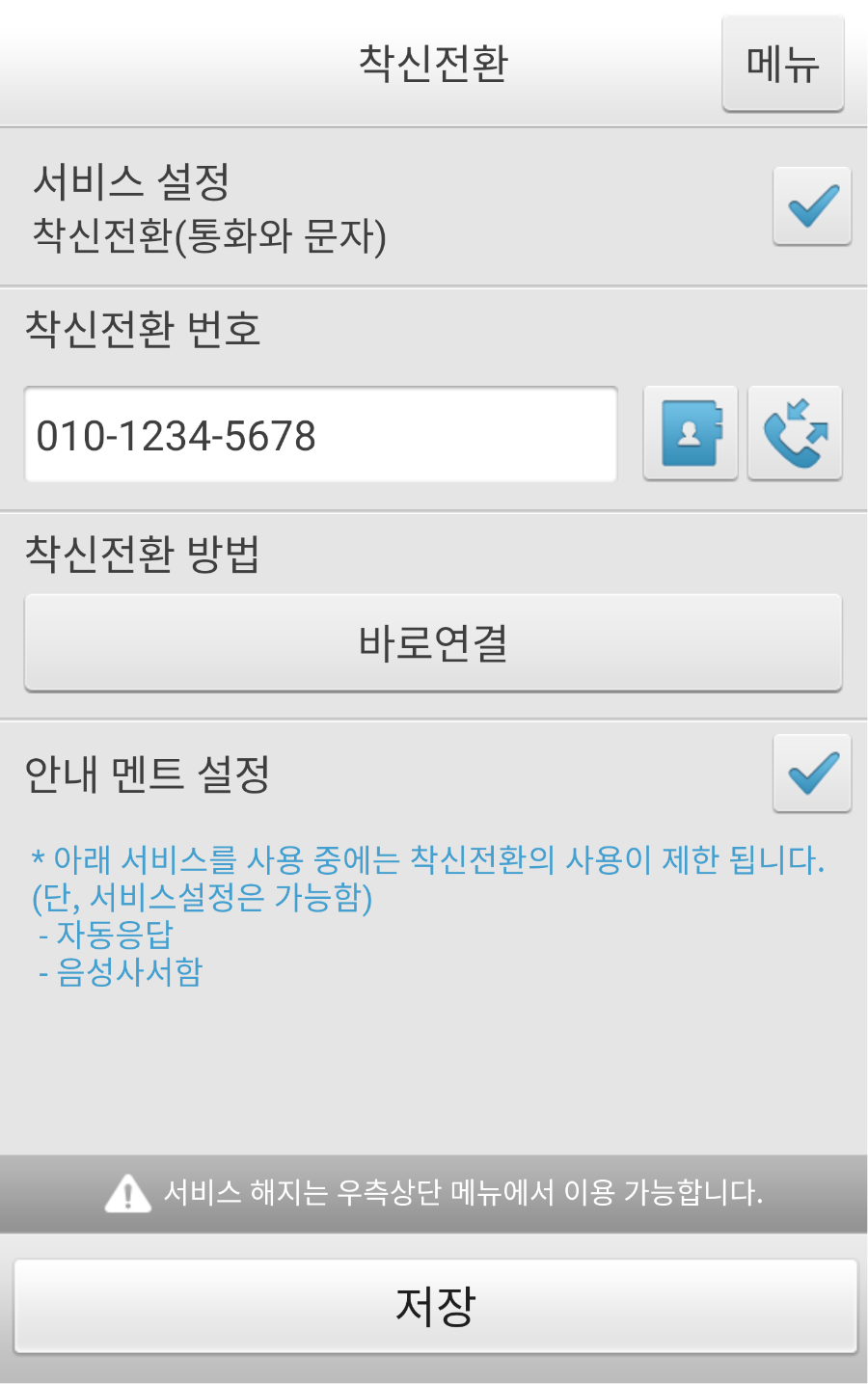Viewport: 868px width, 1384px height.
Task: Open the 메뉴 at top right
Action: (782, 64)
